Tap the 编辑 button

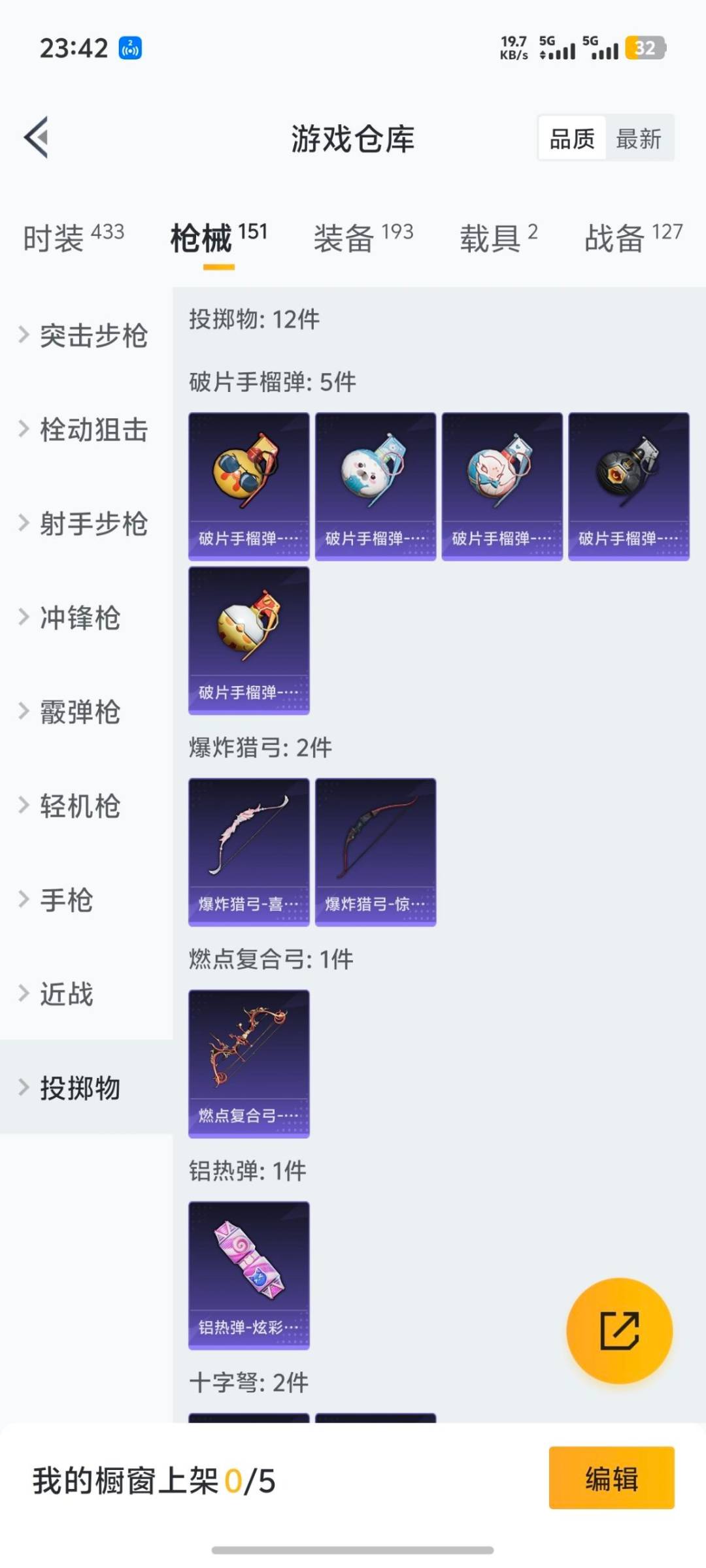pyautogui.click(x=612, y=1493)
